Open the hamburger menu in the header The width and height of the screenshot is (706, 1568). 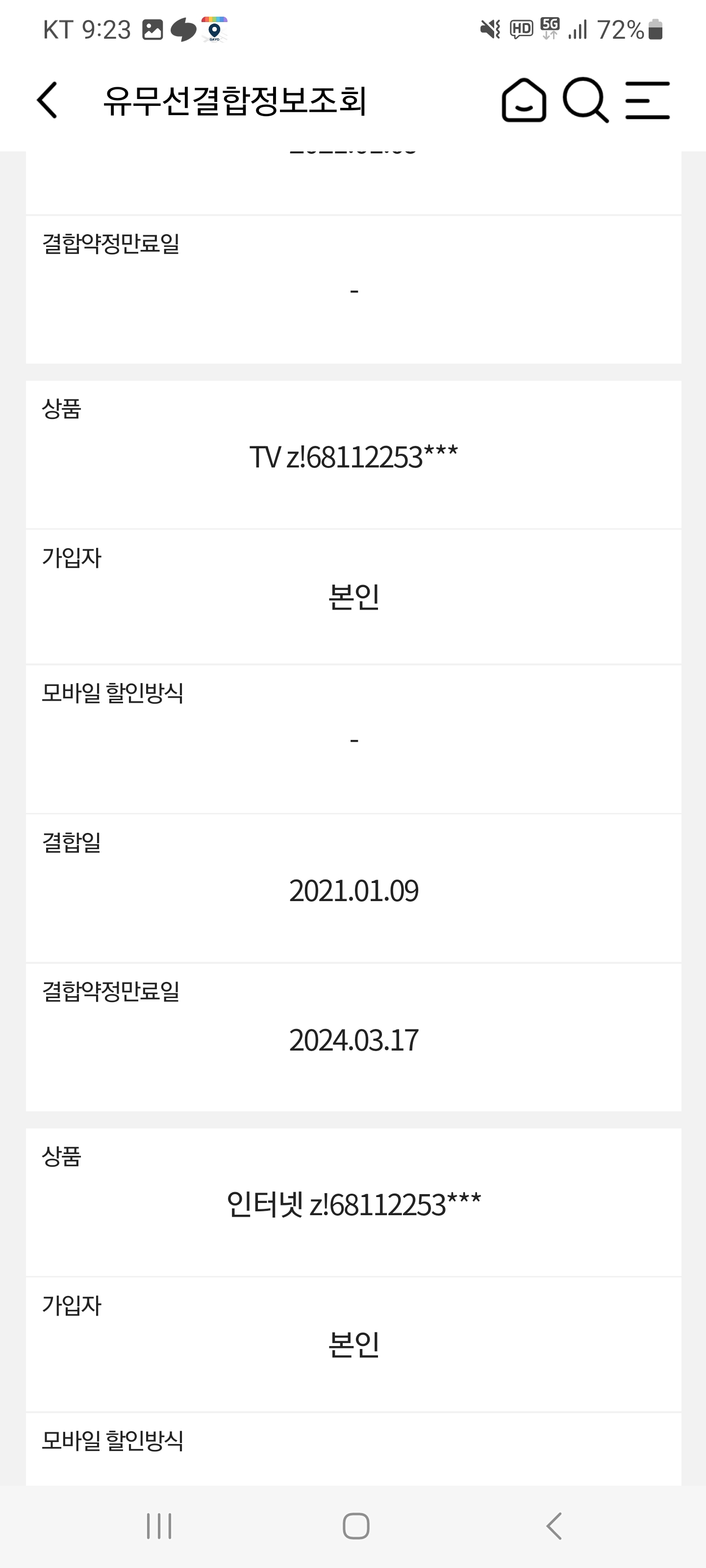click(648, 100)
